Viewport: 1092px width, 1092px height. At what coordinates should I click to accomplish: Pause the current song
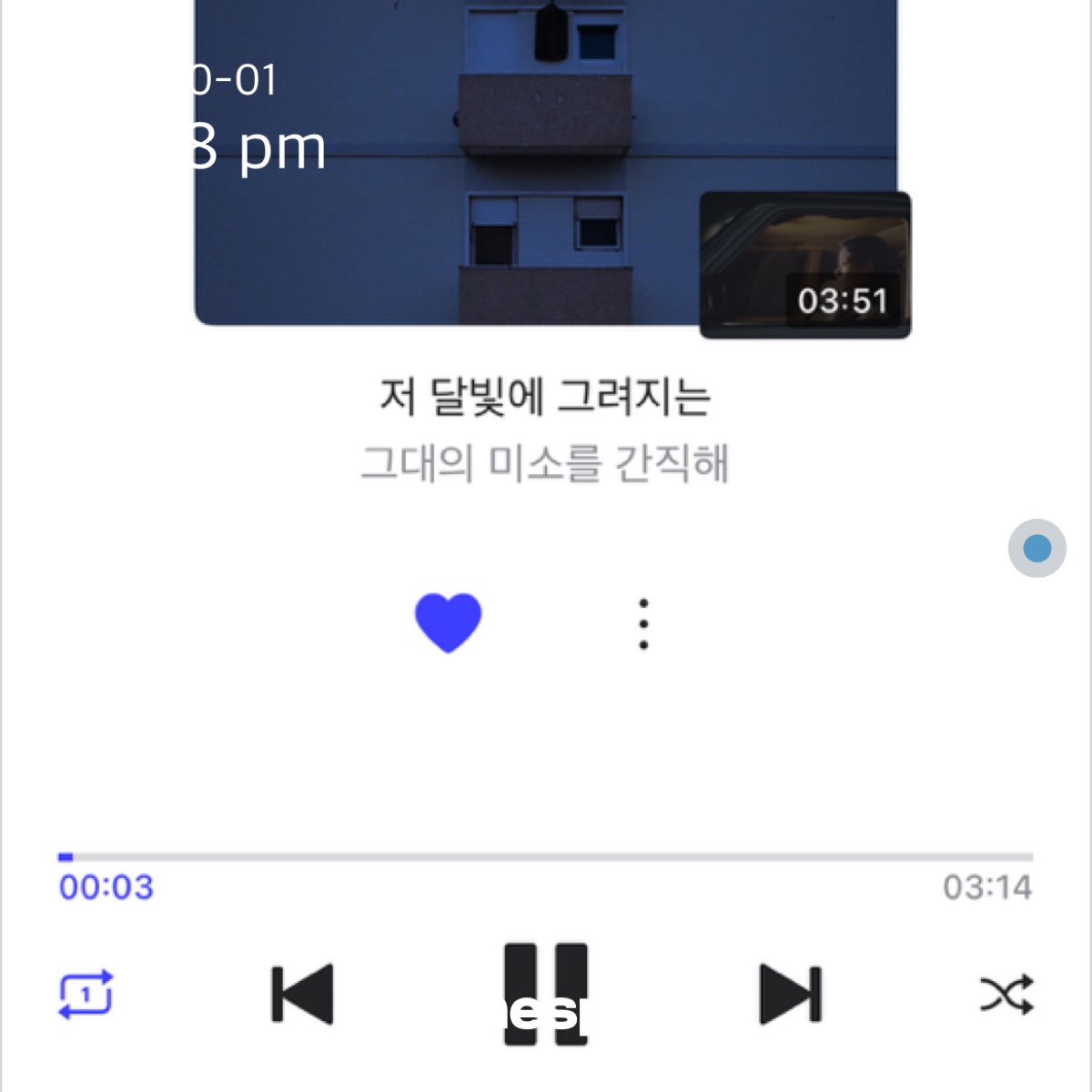coord(546,992)
